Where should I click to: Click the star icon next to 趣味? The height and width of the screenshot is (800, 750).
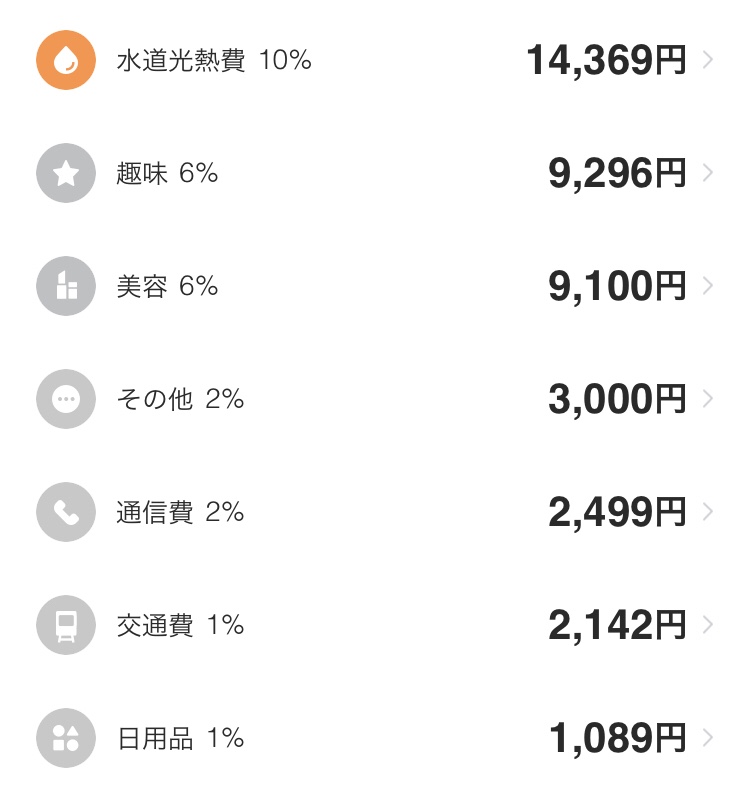click(65, 174)
